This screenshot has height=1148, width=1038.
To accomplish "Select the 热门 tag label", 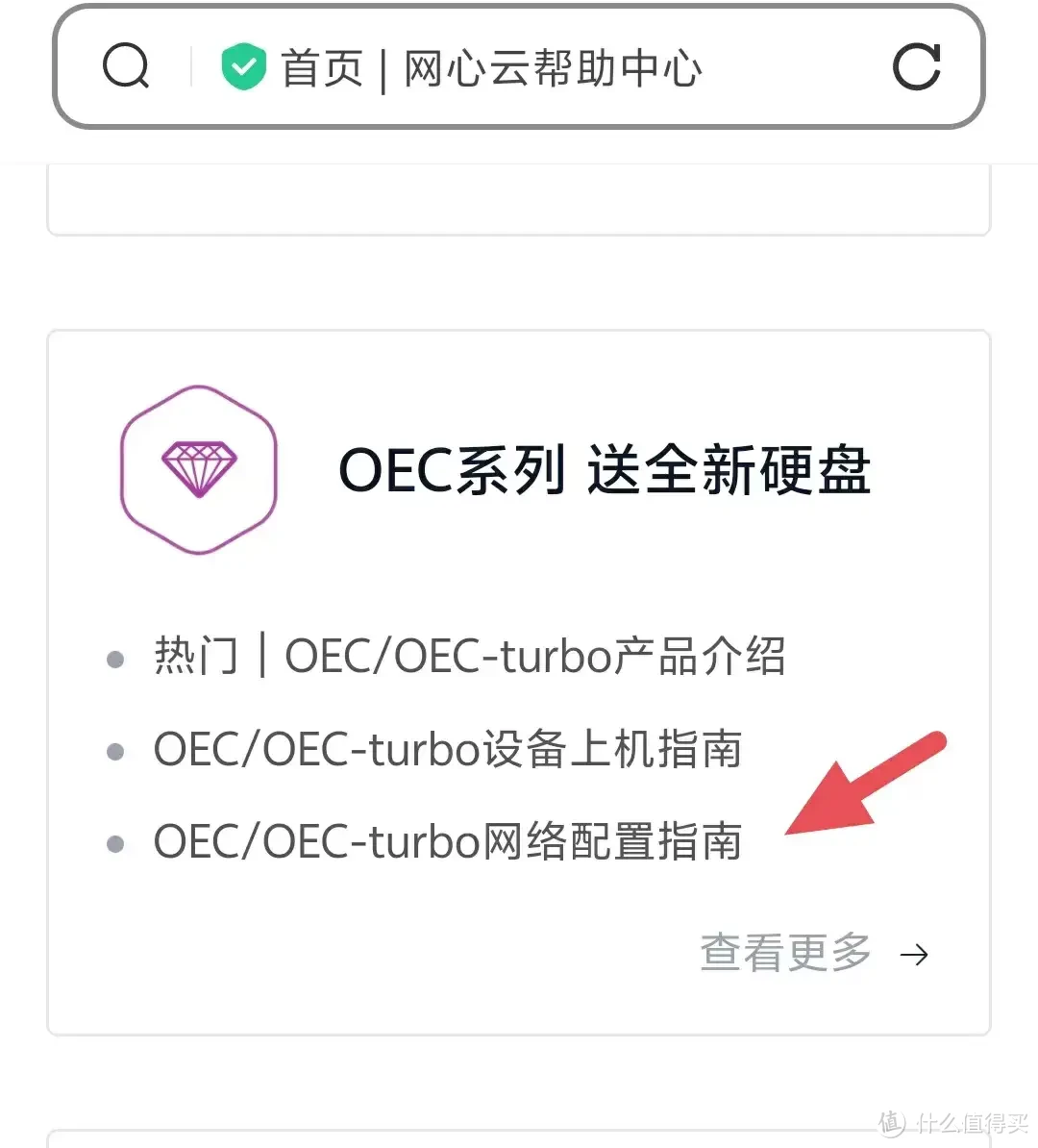I will 196,657.
